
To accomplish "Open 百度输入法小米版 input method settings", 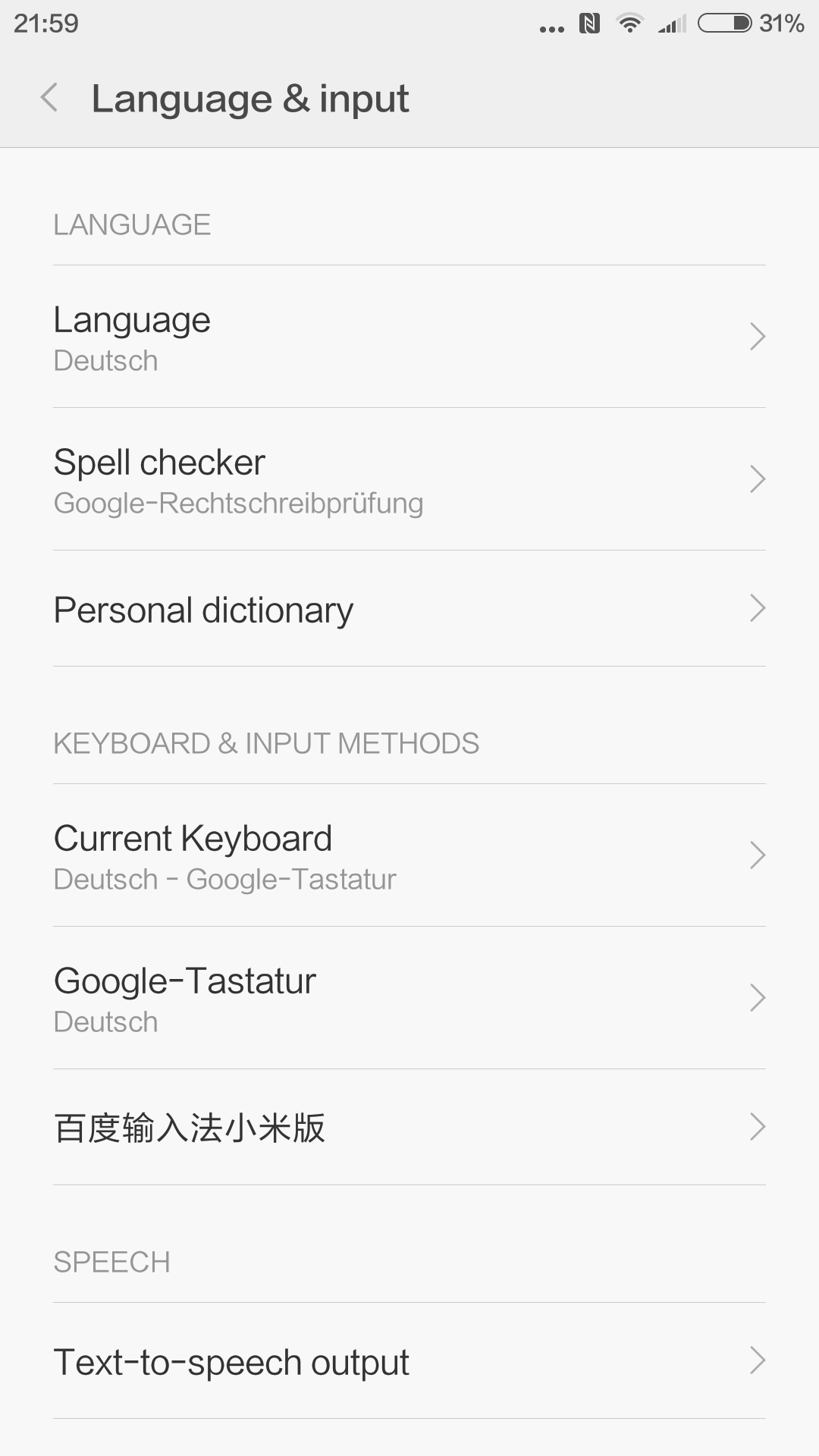I will pos(409,1128).
